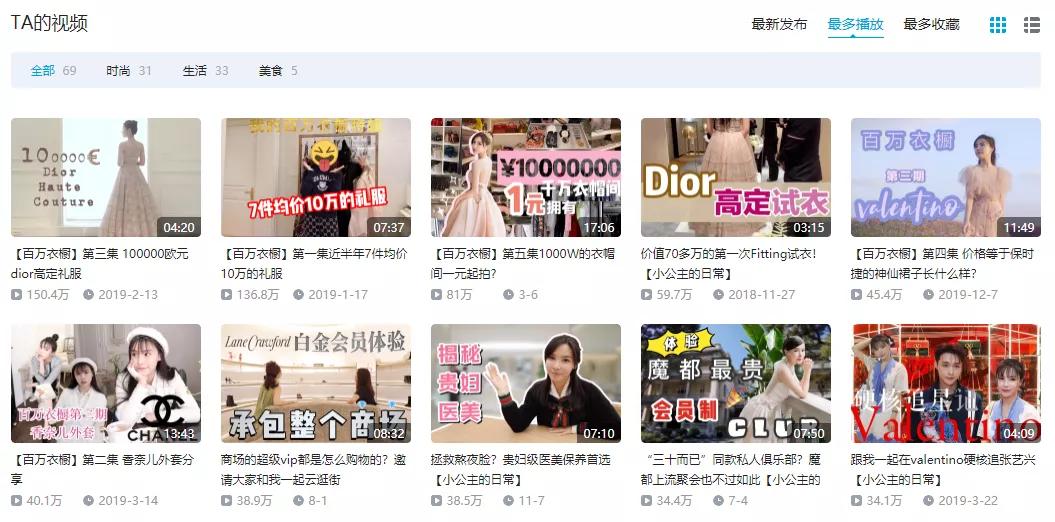Filter videos by 生活 category
1055x522 pixels.
205,71
